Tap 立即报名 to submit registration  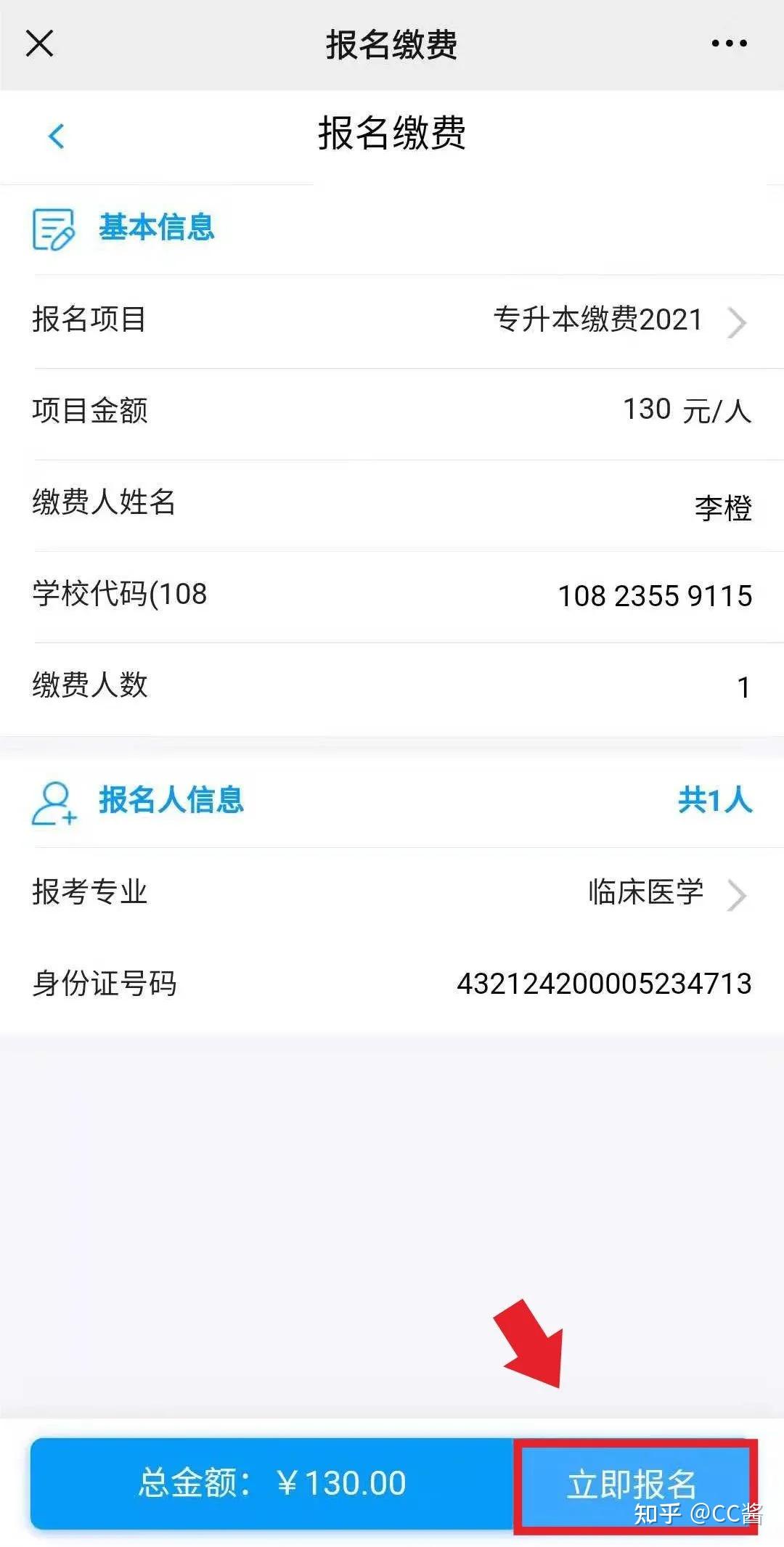[634, 1484]
